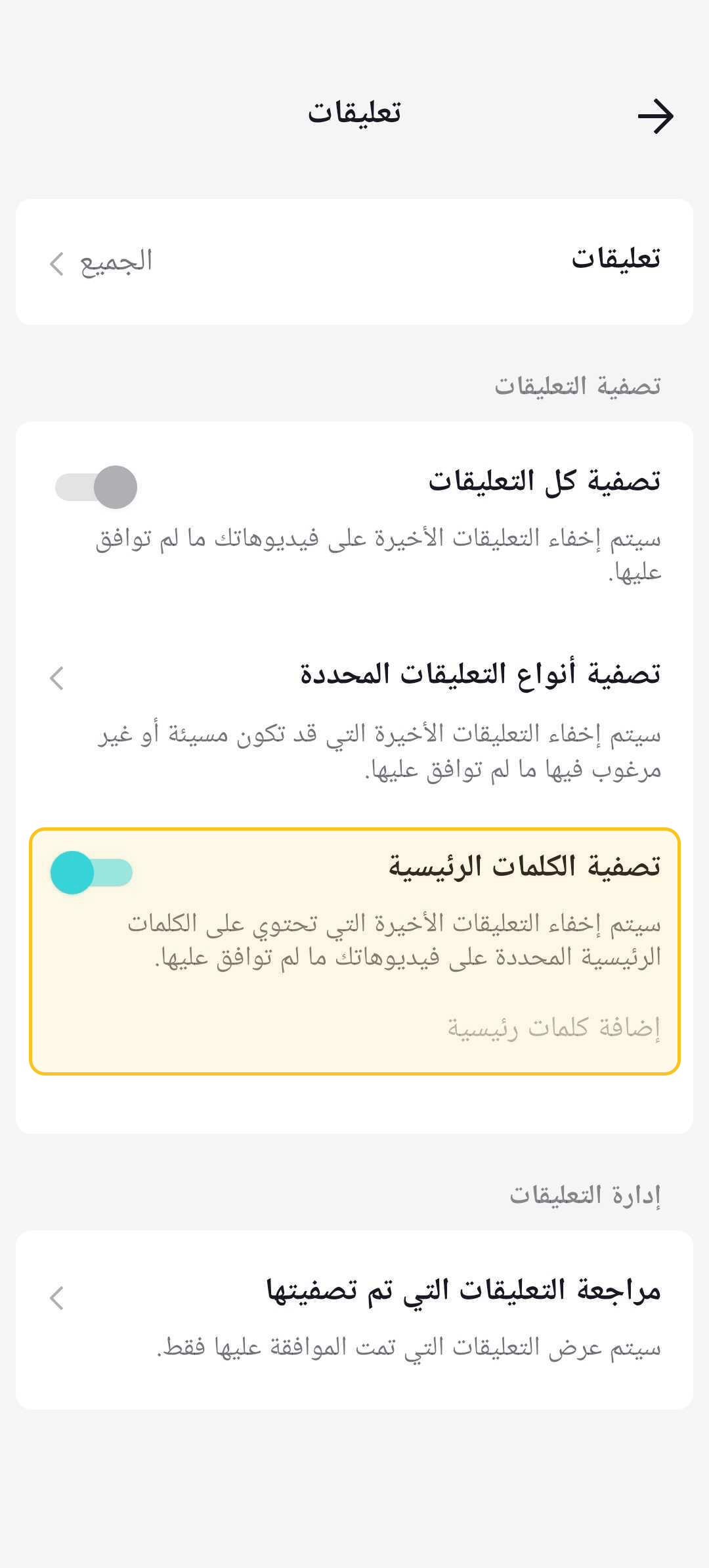
Task: Enable the تصفية كل التعليقات switch
Action: (x=96, y=487)
